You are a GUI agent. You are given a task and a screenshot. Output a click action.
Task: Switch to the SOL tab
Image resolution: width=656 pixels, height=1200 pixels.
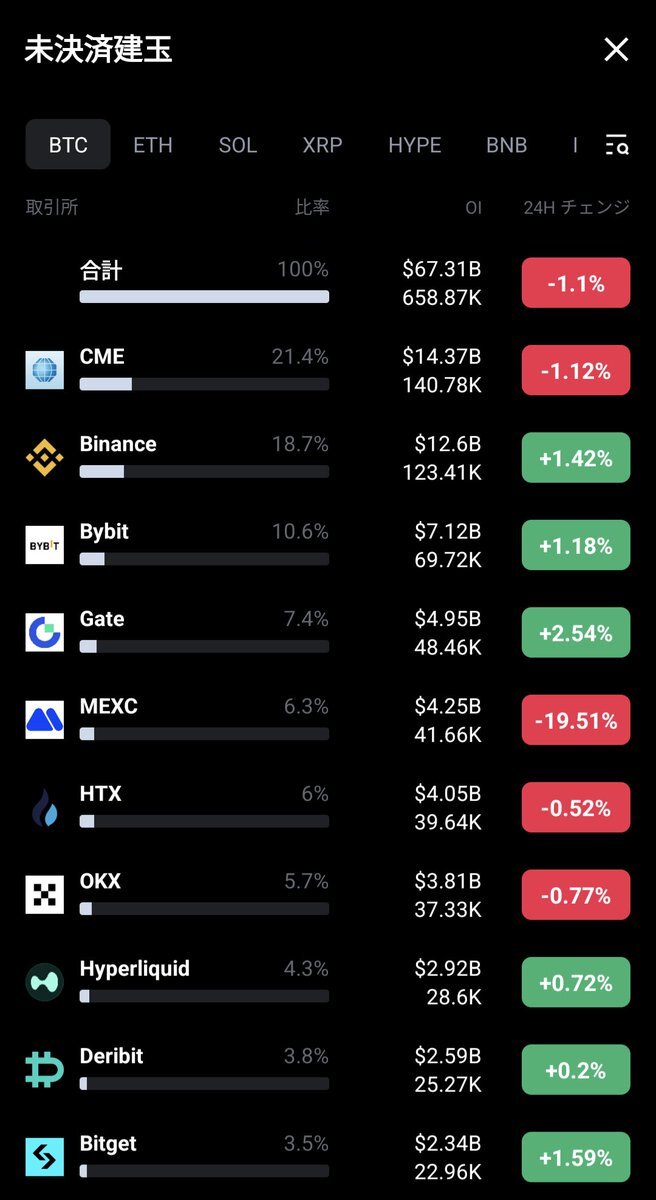[x=238, y=145]
